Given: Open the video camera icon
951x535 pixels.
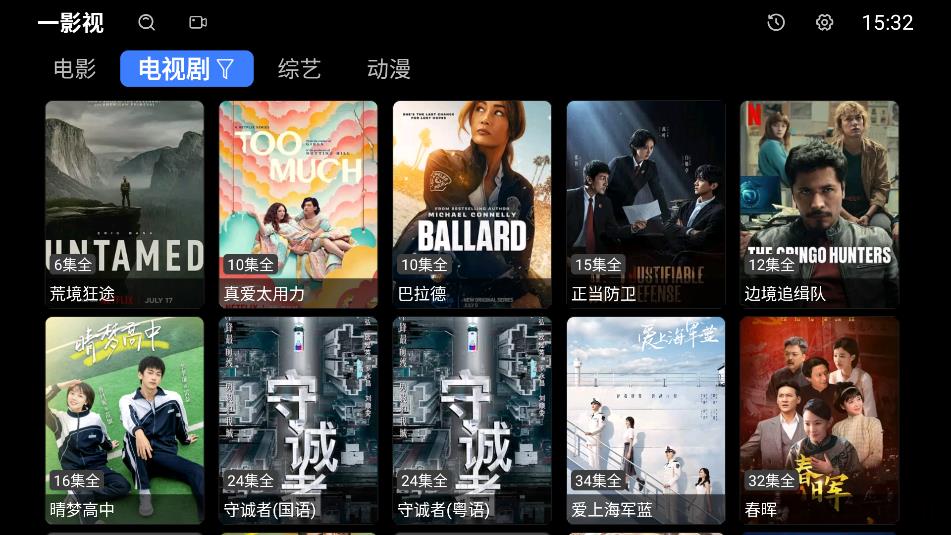Looking at the screenshot, I should [198, 22].
